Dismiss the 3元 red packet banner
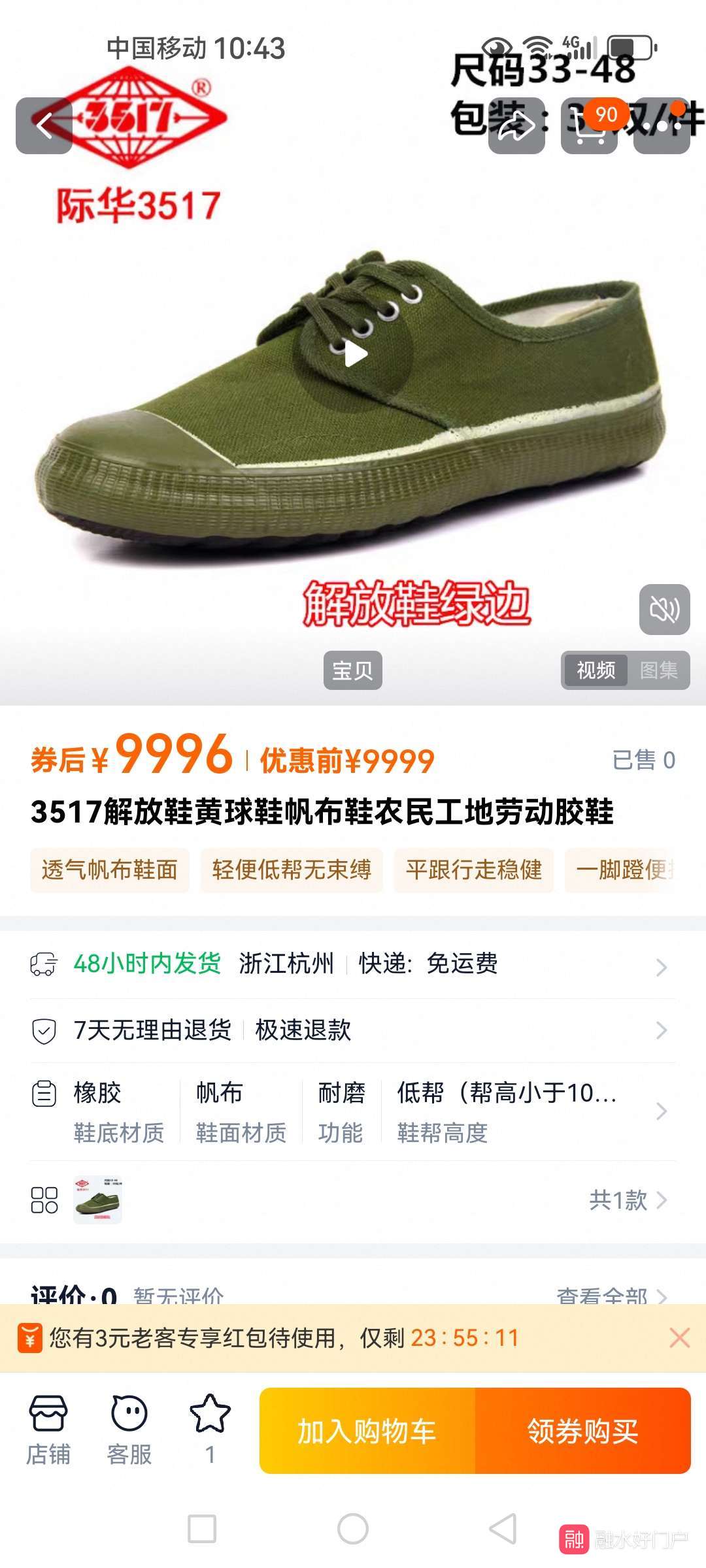Image resolution: width=706 pixels, height=1568 pixels. 679,1338
